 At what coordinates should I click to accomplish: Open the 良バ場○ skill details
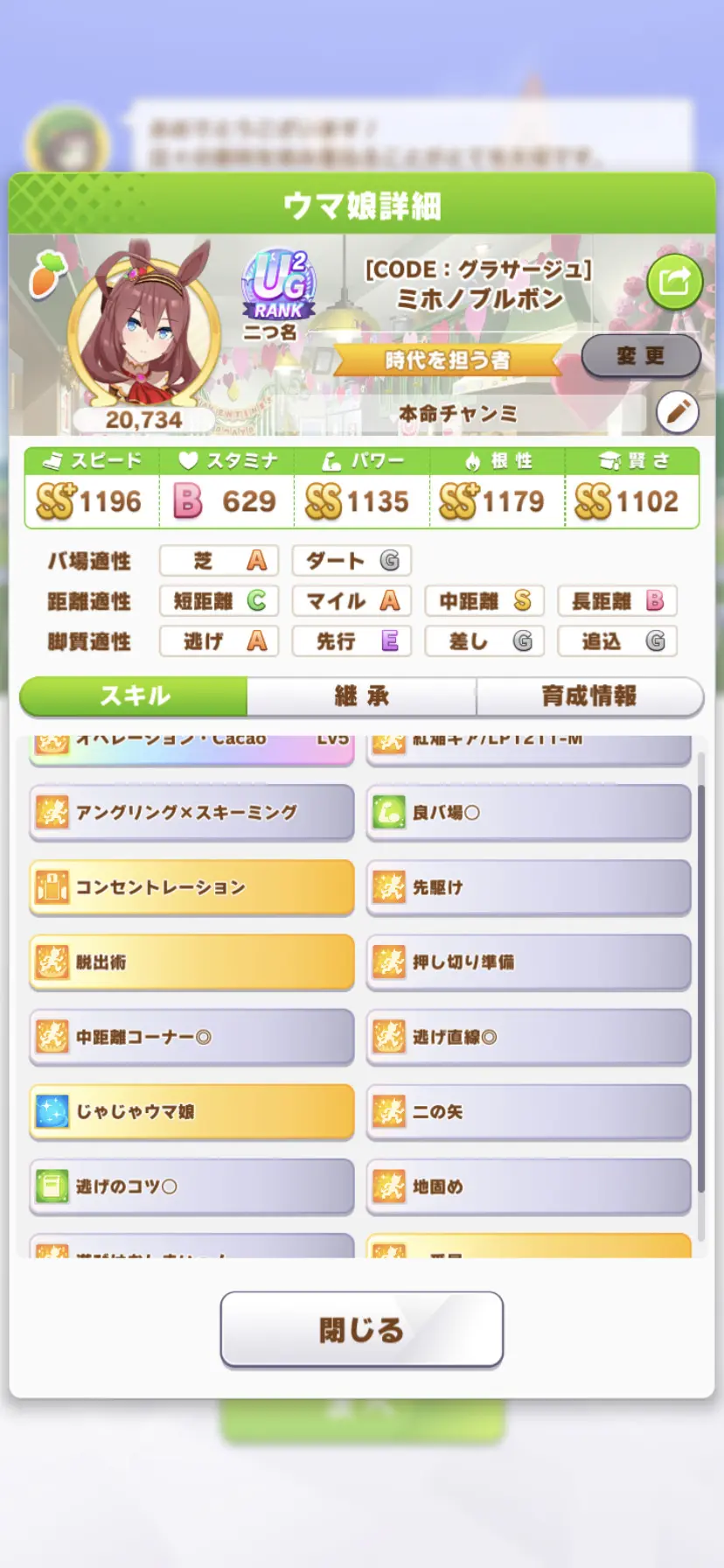coord(528,813)
